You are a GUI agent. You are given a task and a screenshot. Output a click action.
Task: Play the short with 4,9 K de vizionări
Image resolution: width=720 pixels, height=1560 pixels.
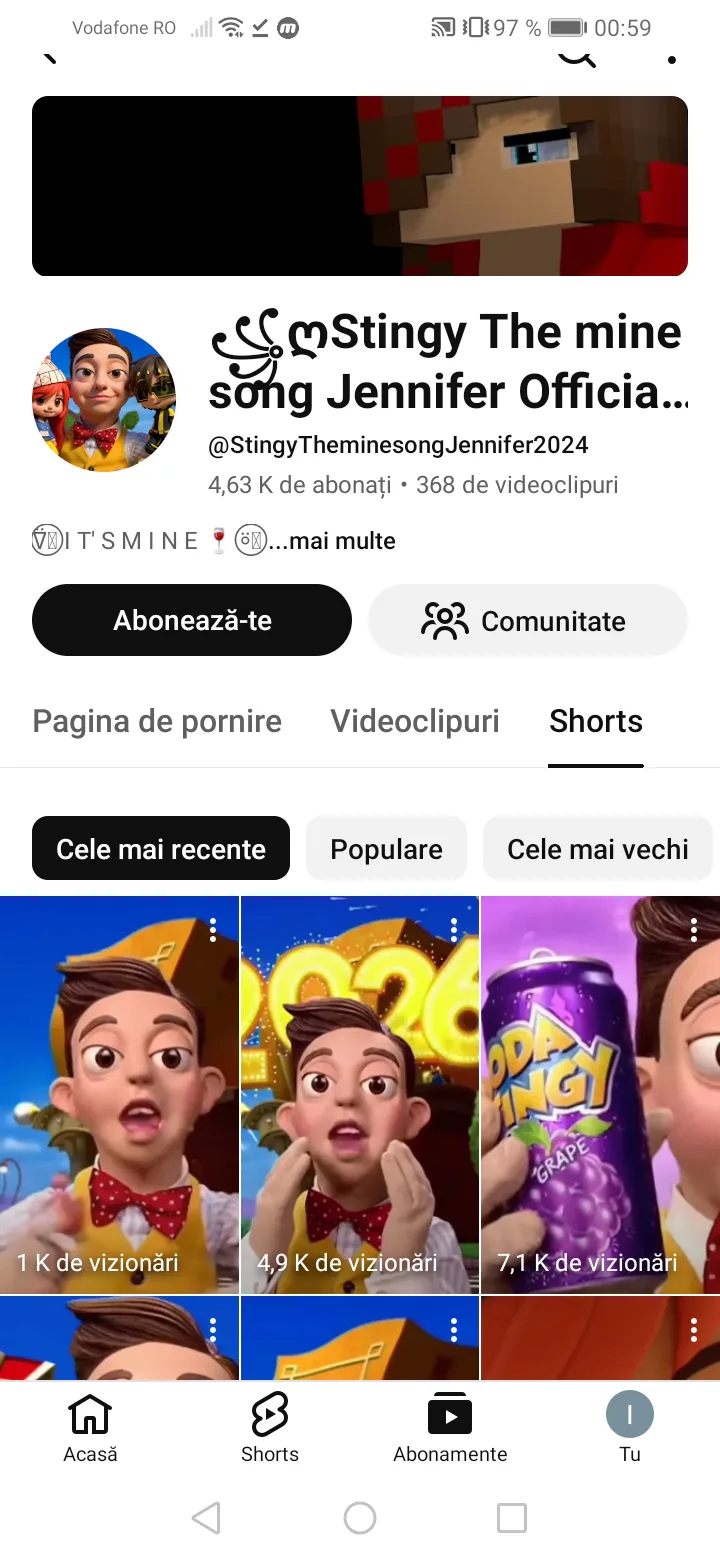tap(360, 1095)
